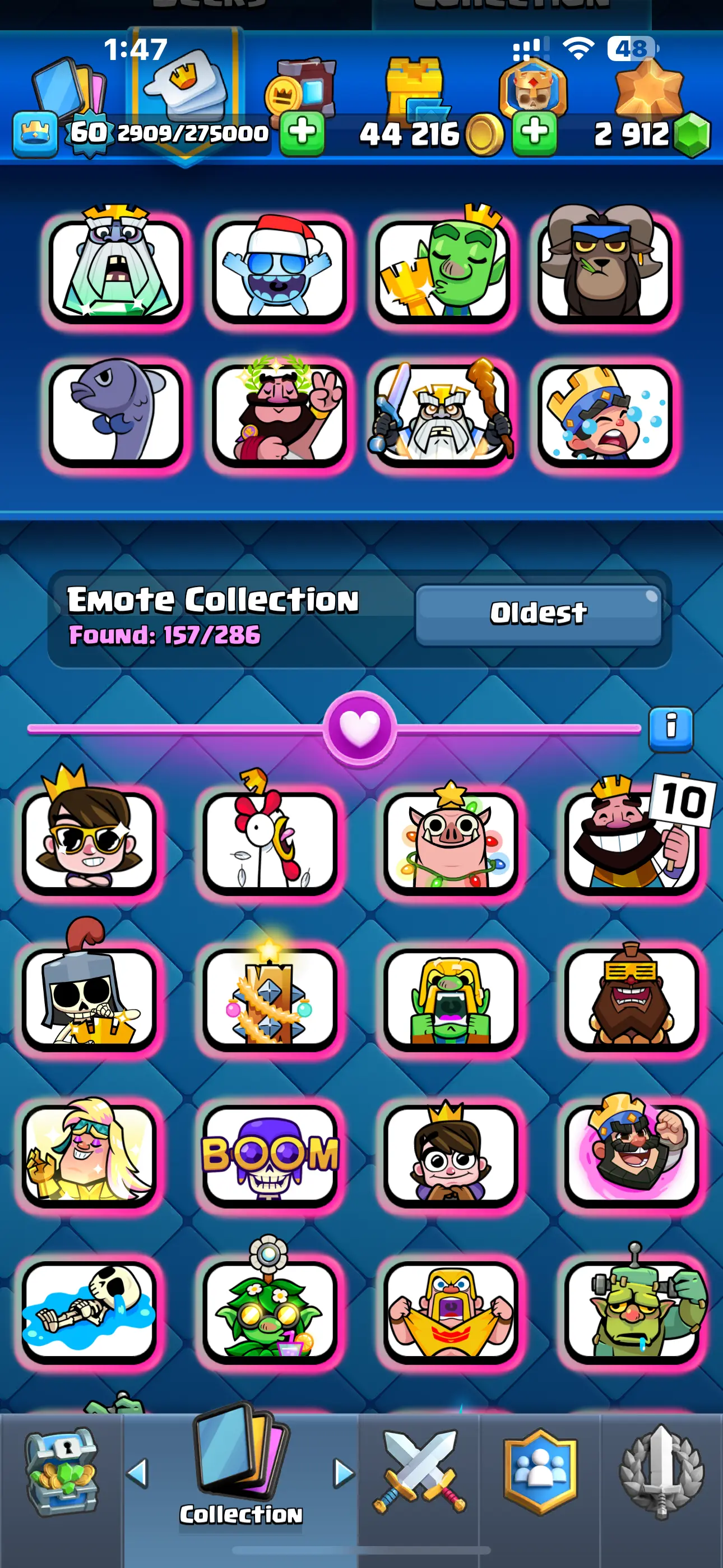Go to the next collection page arrow
Image resolution: width=723 pixels, height=1568 pixels.
(x=343, y=1473)
